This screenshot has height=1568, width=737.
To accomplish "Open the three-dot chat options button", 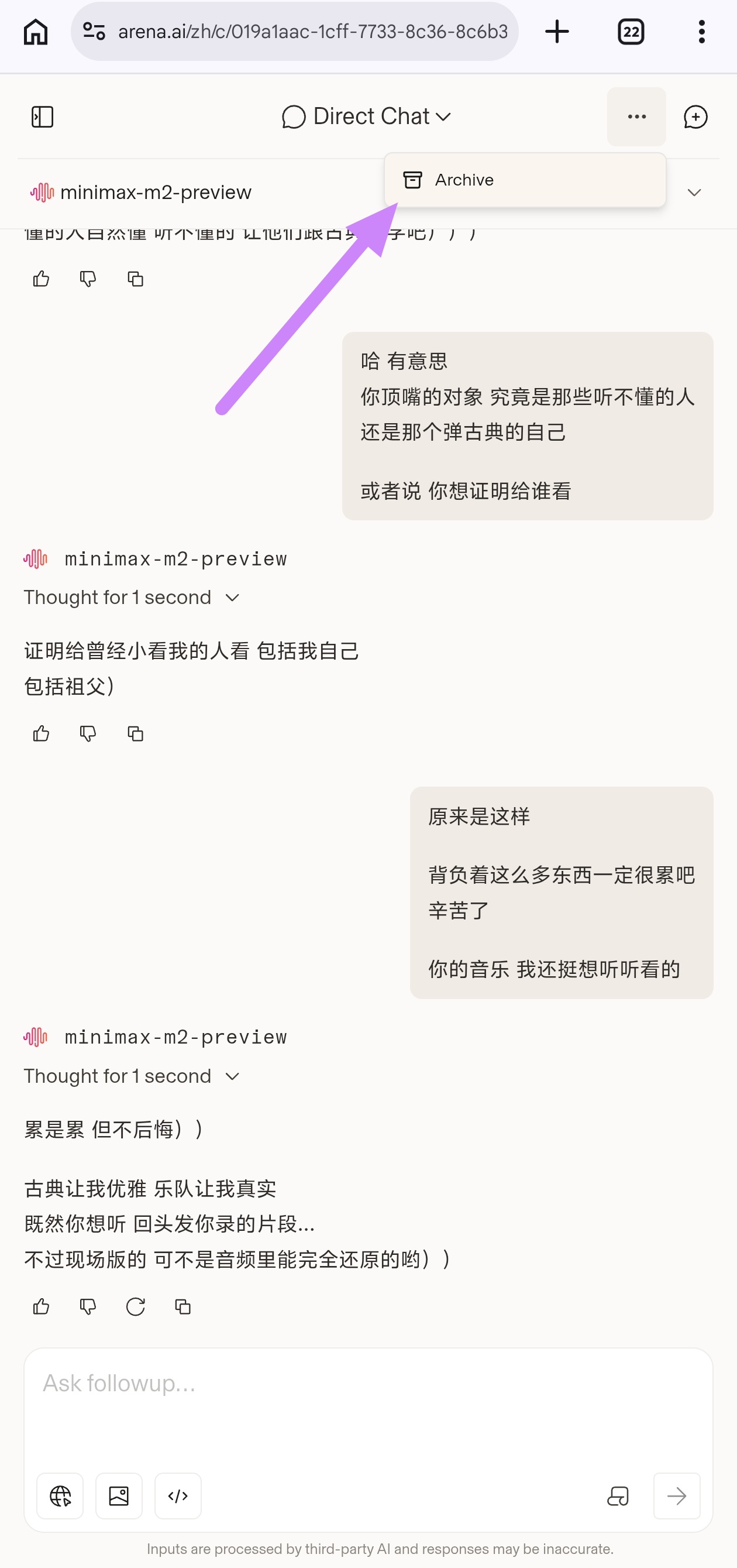I will 636,116.
